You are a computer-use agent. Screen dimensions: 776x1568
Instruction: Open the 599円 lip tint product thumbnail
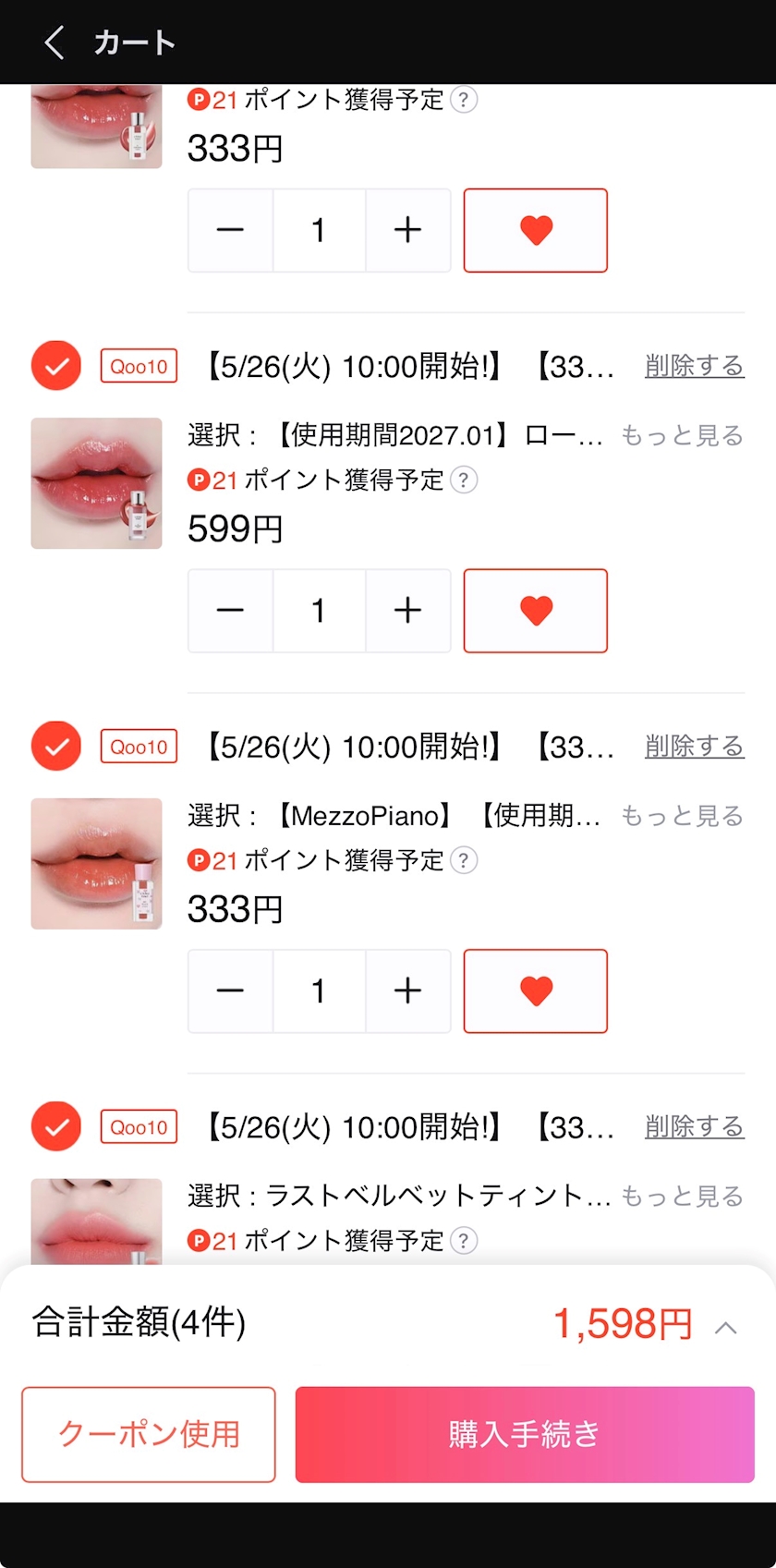coord(96,483)
